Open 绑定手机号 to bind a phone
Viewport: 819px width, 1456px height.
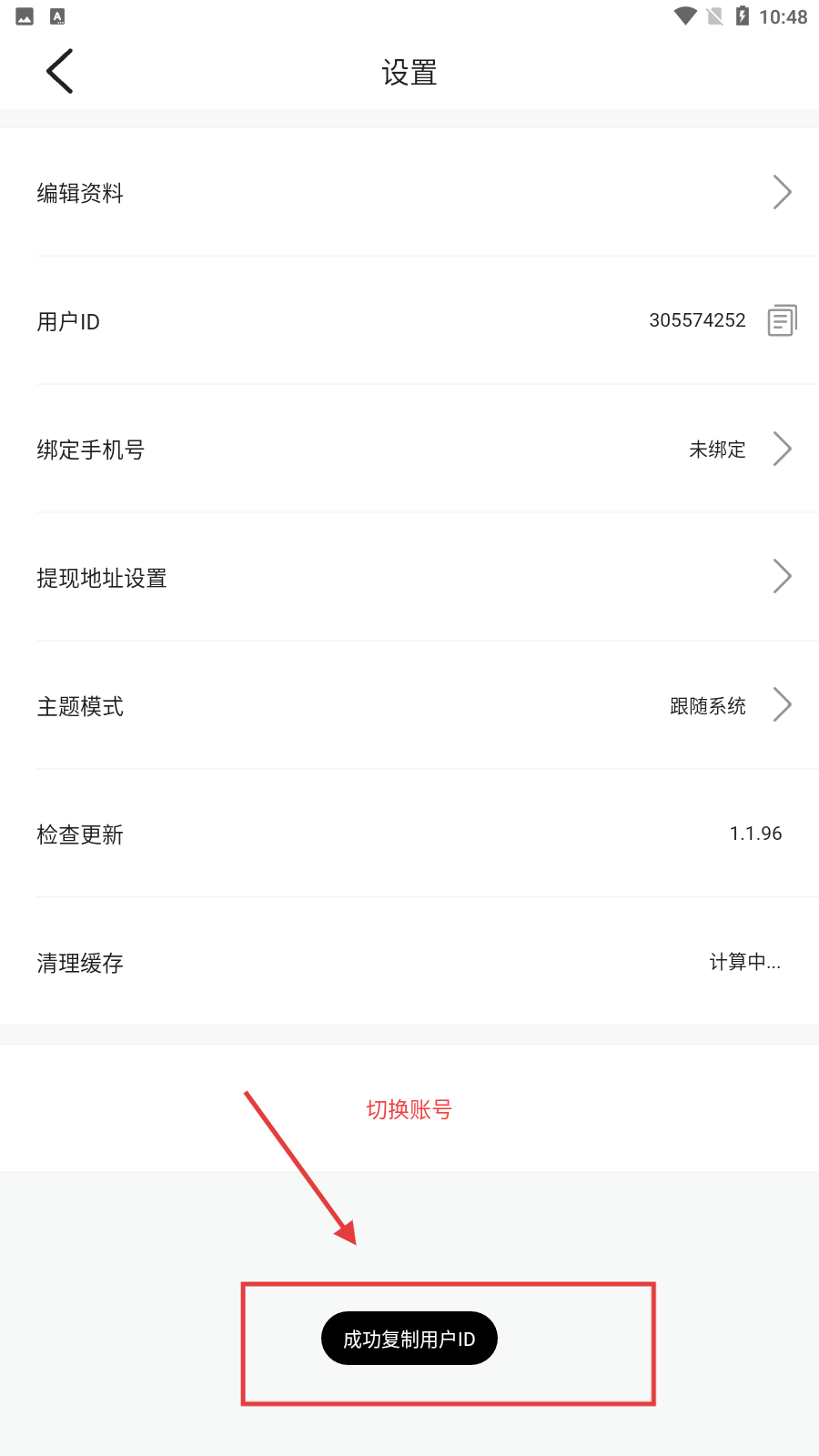783,449
